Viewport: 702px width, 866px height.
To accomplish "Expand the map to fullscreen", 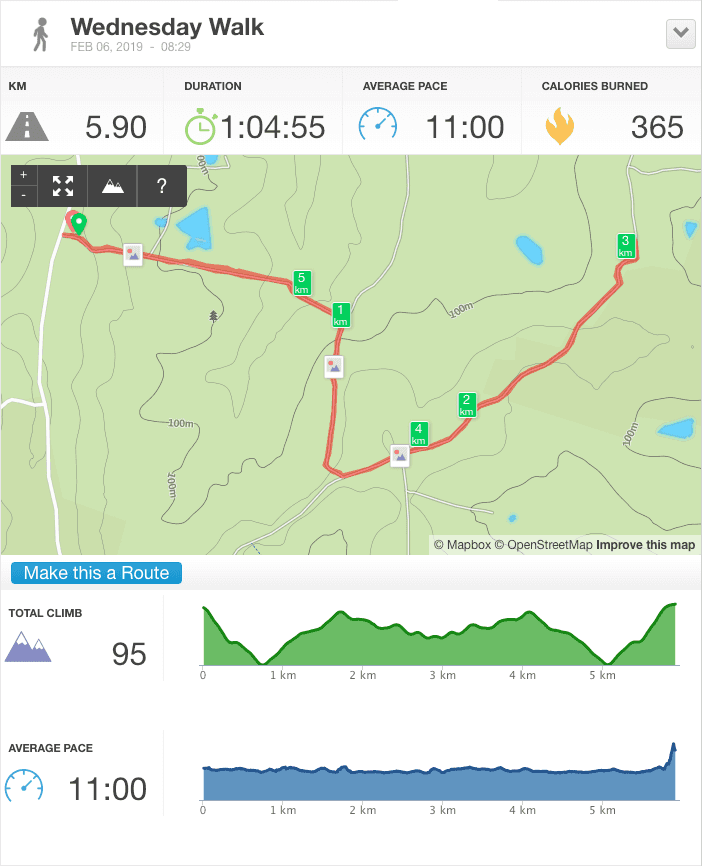I will (63, 185).
